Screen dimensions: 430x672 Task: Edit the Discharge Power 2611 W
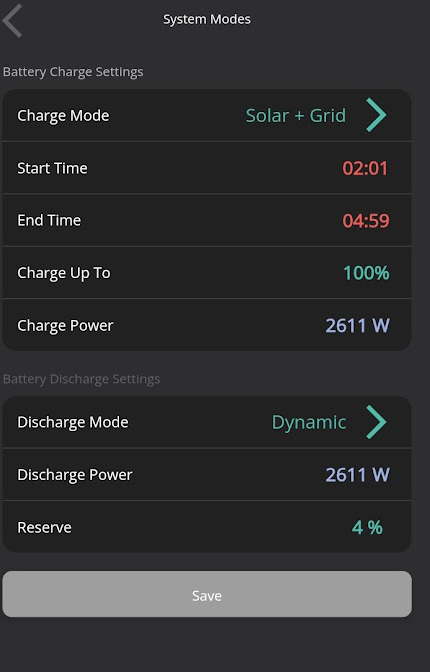207,474
